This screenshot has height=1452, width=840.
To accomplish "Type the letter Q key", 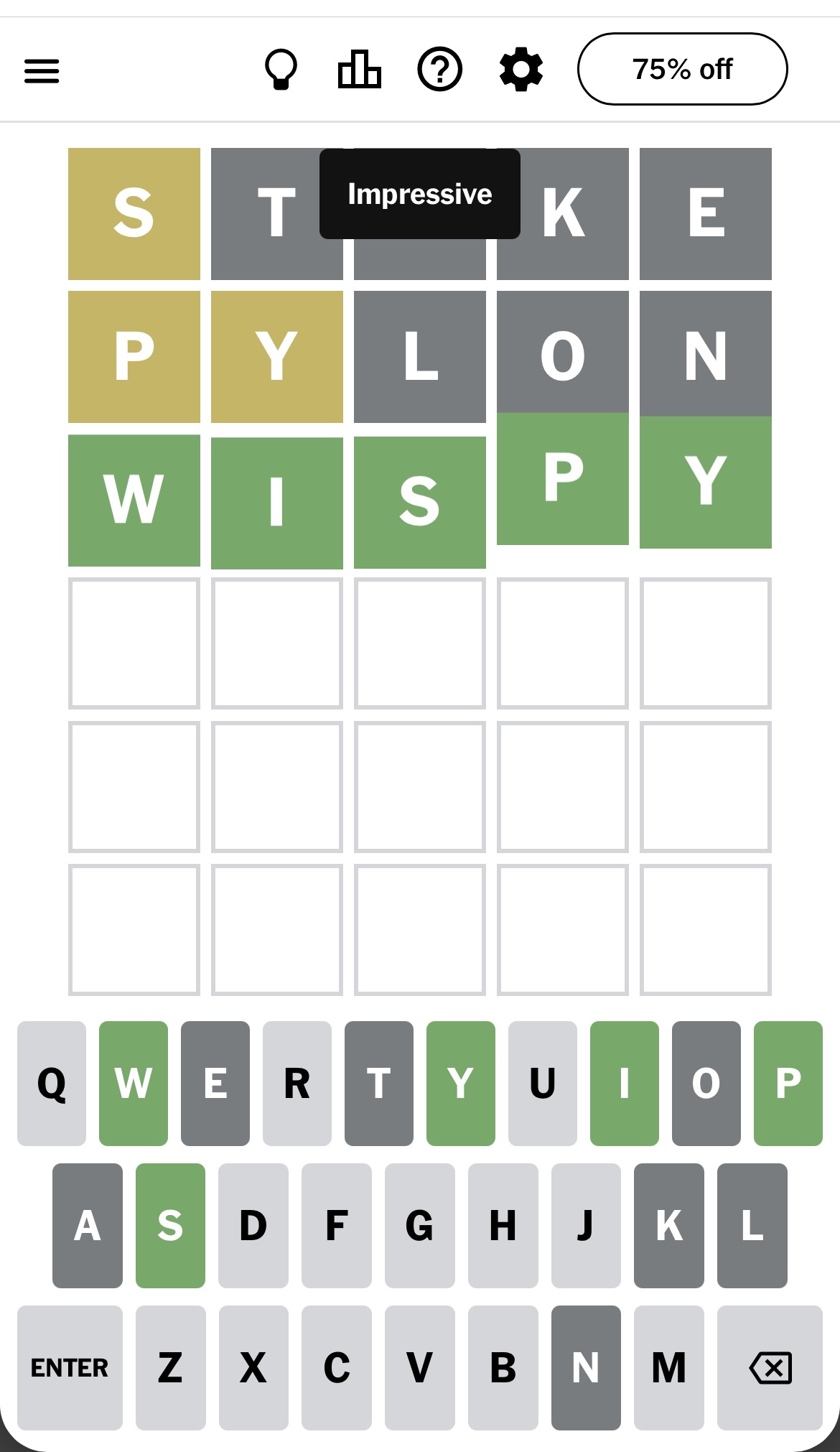I will pos(52,1083).
